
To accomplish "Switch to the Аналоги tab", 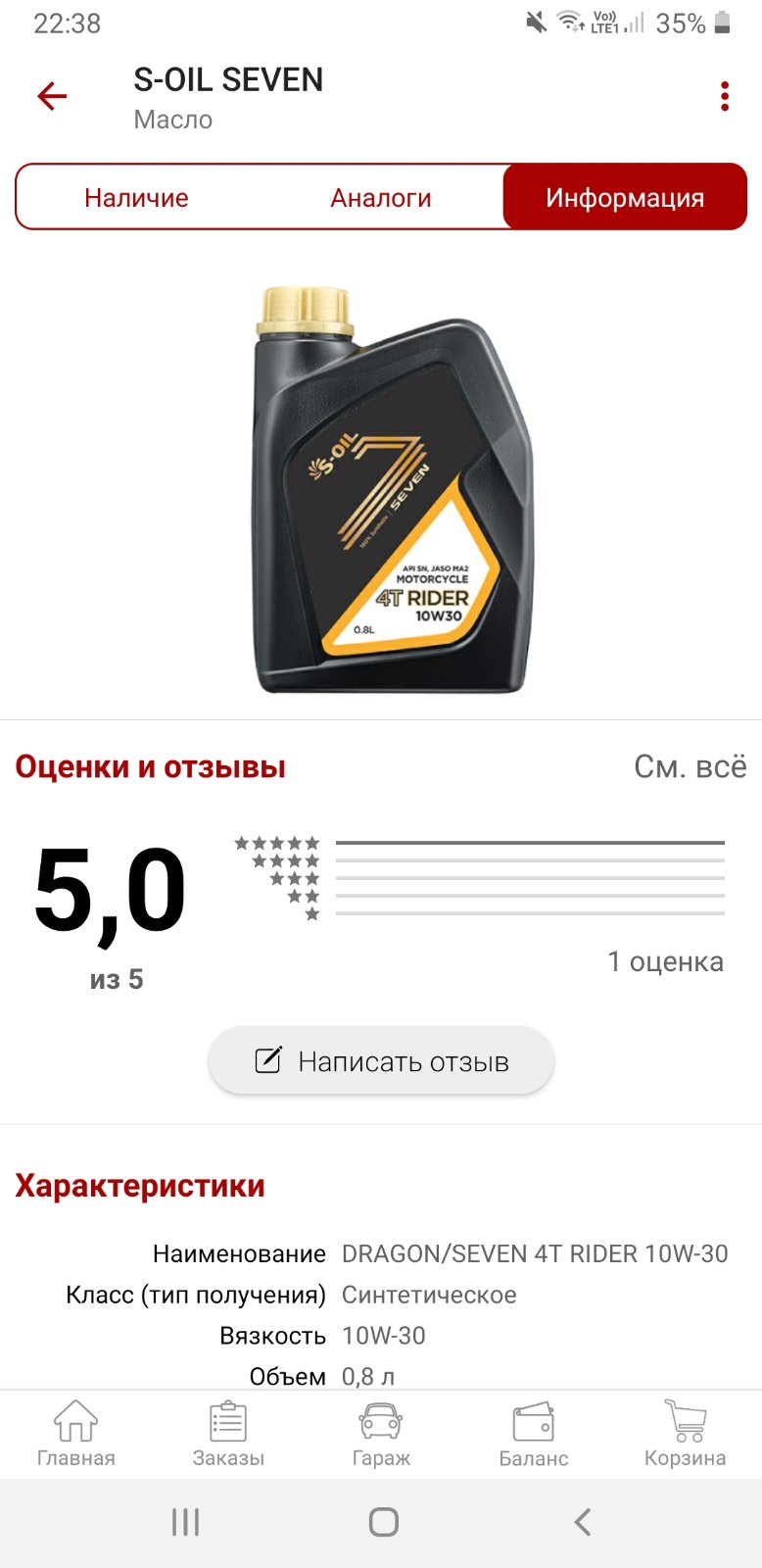I will [381, 198].
